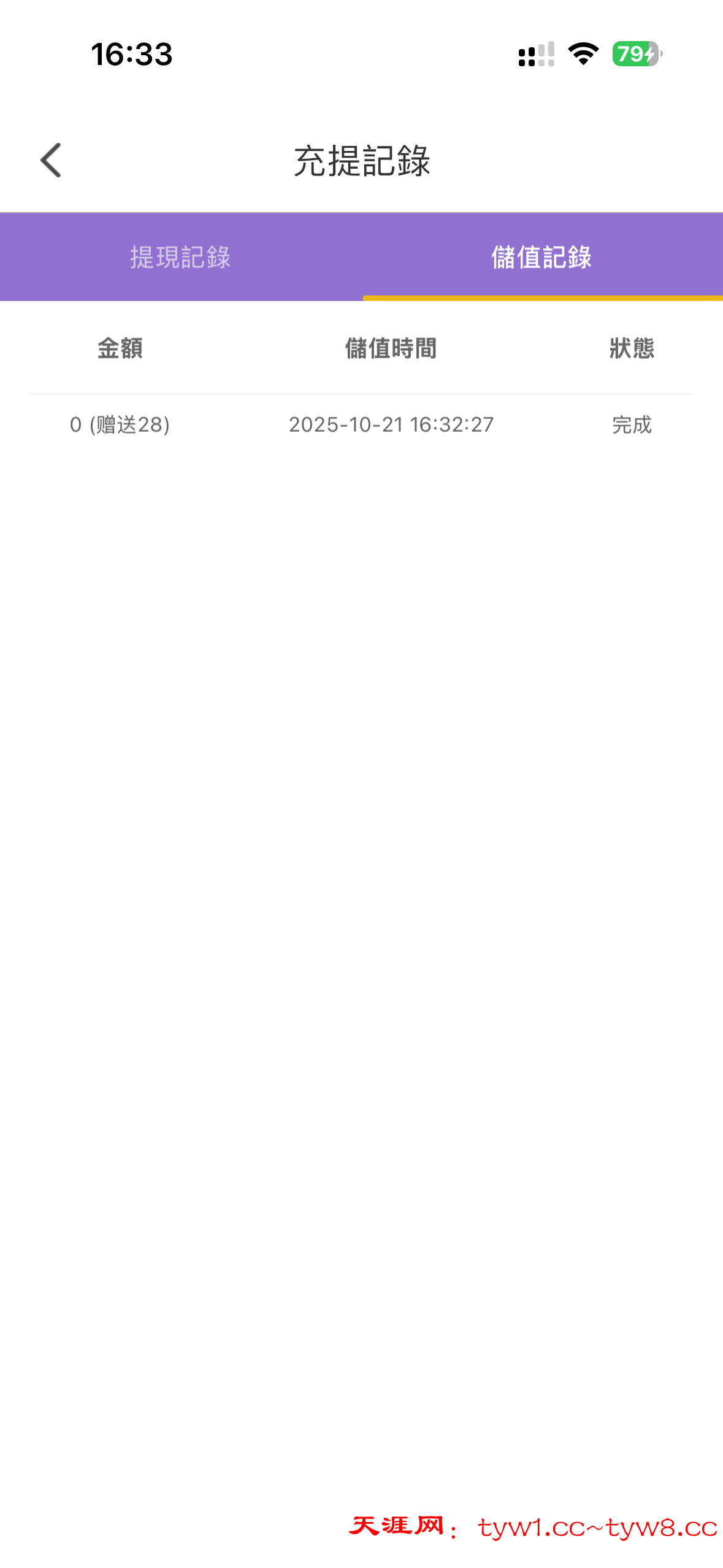Tap the Wi-Fi icon in the status bar
Viewport: 723px width, 1568px height.
coord(581,55)
